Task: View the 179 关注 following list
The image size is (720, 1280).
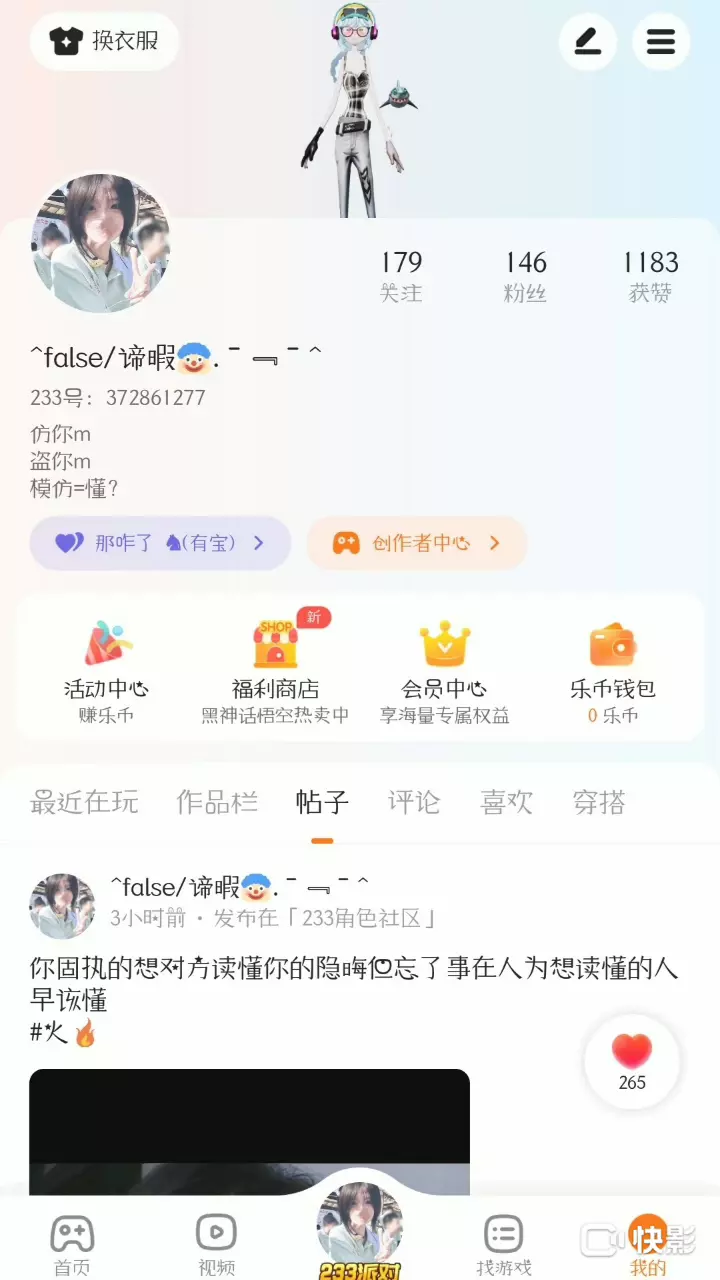Action: (x=401, y=277)
